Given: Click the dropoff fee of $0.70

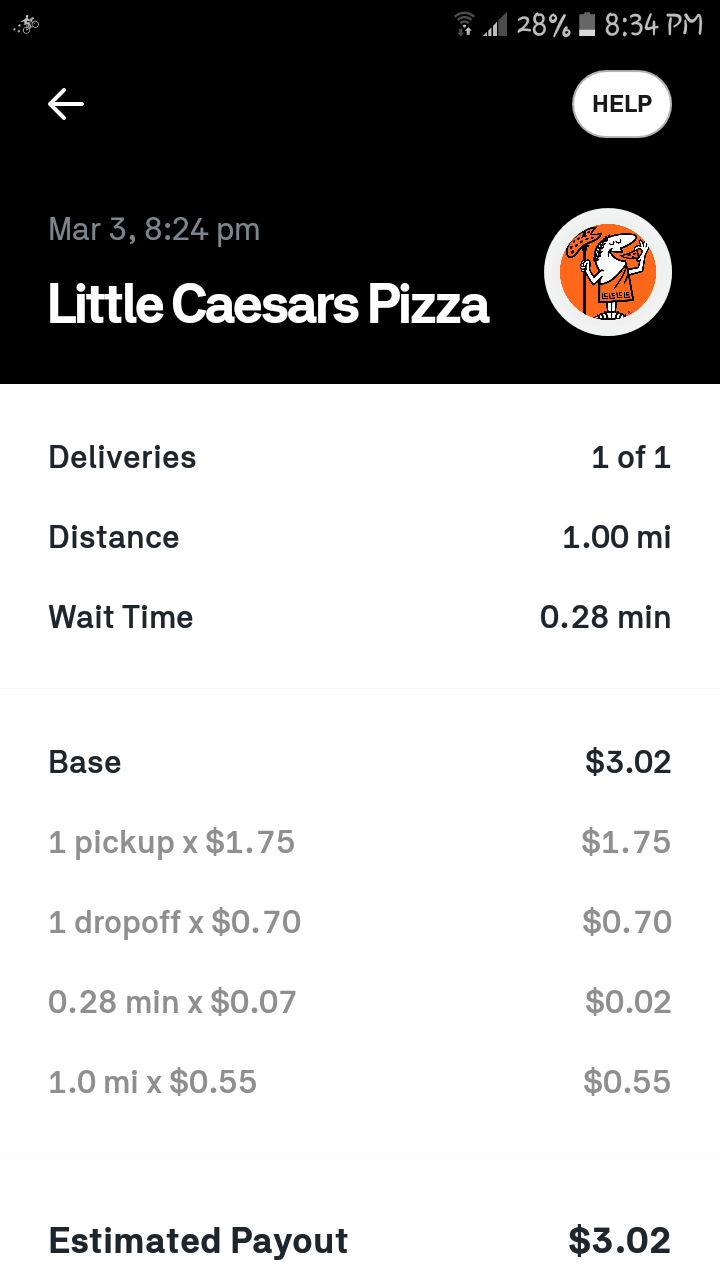Looking at the screenshot, I should (627, 922).
